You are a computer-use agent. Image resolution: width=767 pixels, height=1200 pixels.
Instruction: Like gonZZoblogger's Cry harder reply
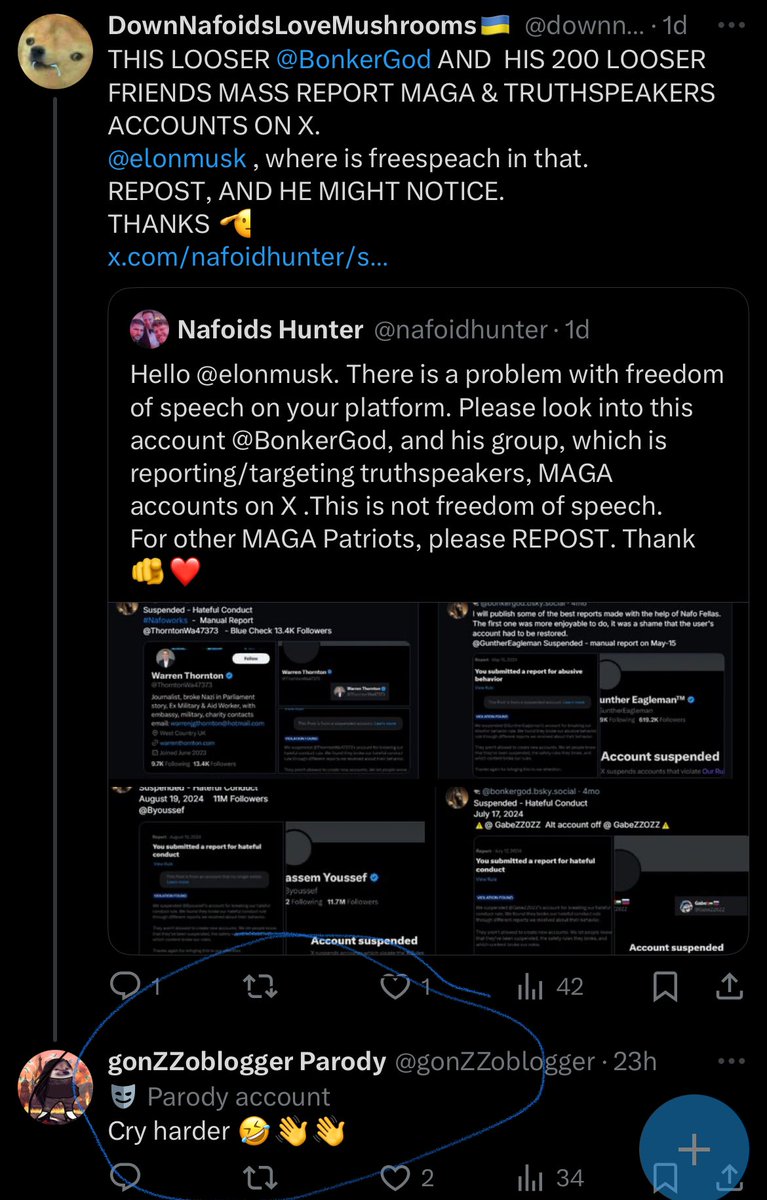click(x=397, y=1177)
